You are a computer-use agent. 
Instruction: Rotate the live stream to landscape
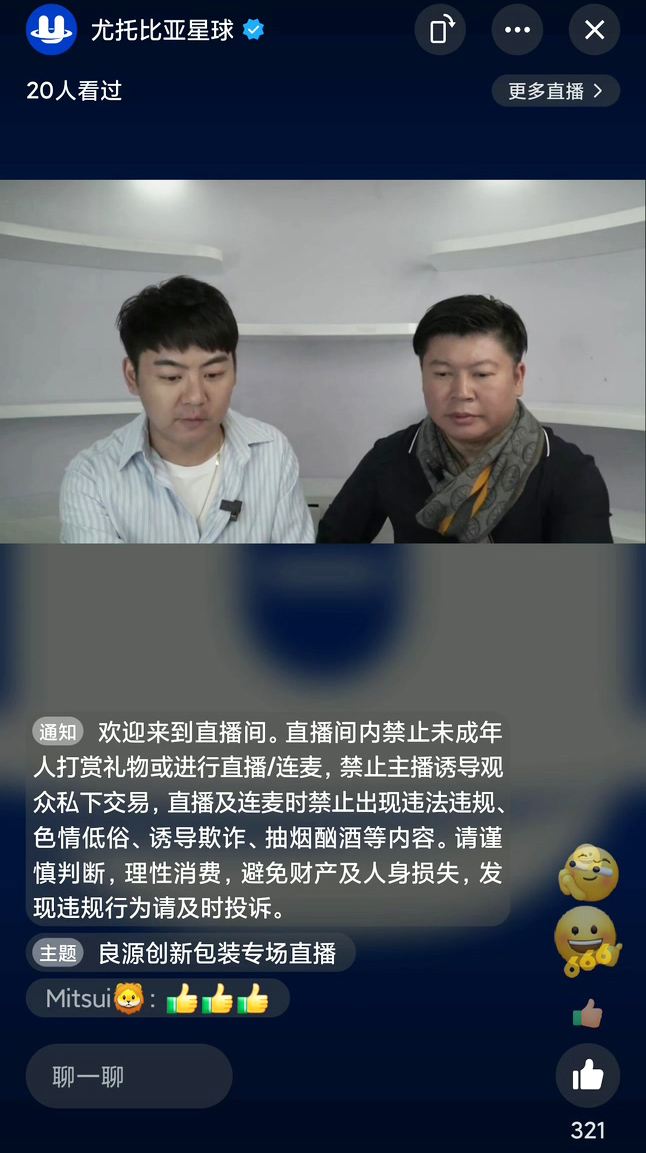click(441, 30)
